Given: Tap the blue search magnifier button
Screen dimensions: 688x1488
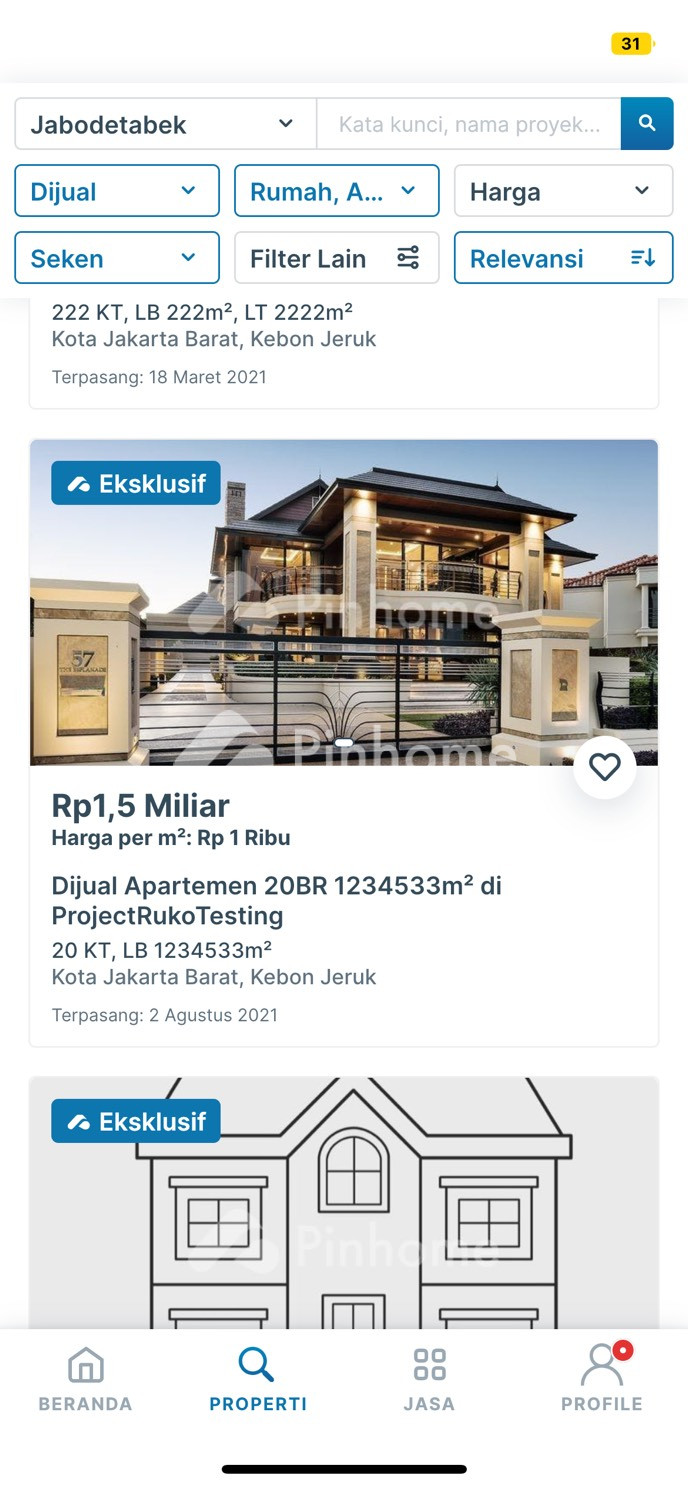Looking at the screenshot, I should 646,124.
